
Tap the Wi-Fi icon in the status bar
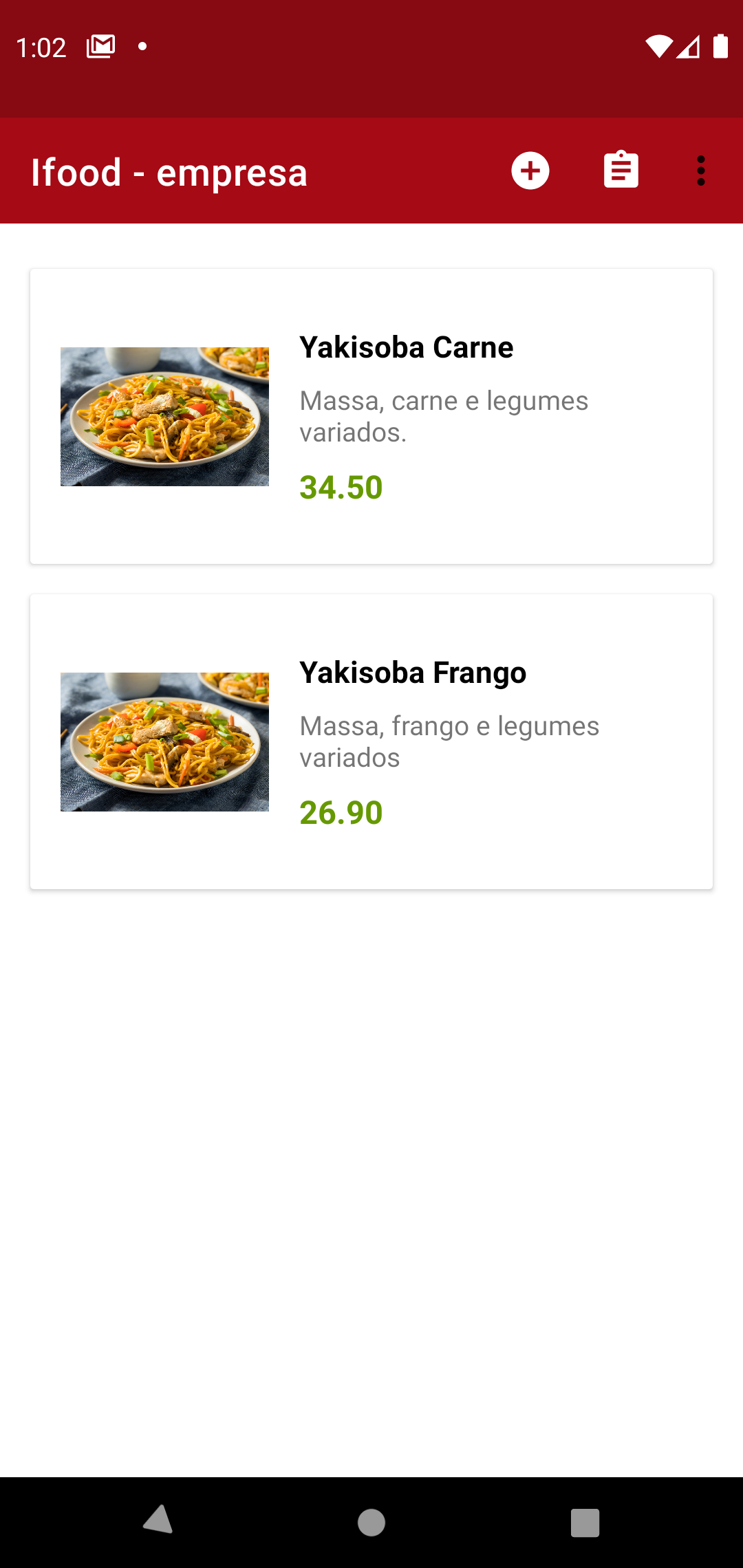[x=658, y=46]
